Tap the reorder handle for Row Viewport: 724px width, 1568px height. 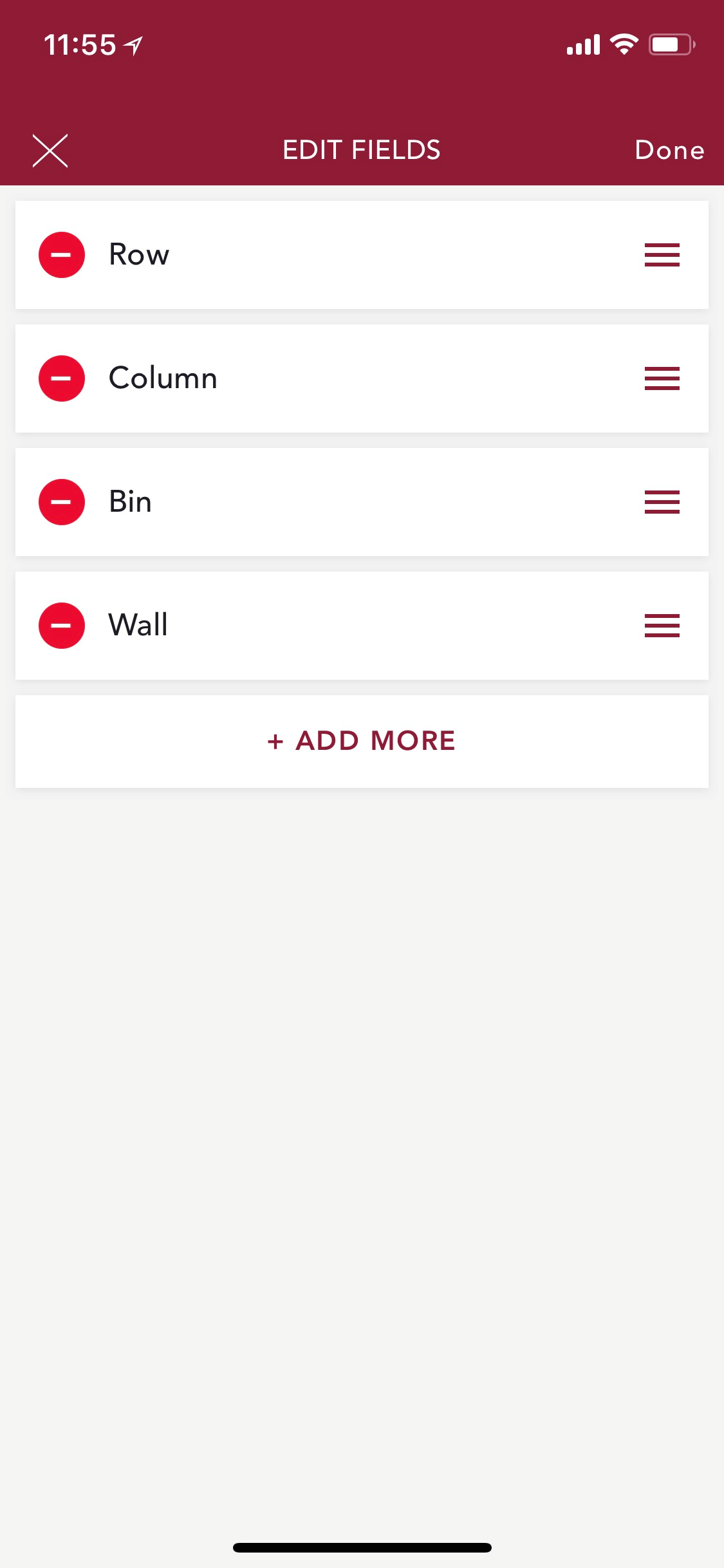(662, 255)
